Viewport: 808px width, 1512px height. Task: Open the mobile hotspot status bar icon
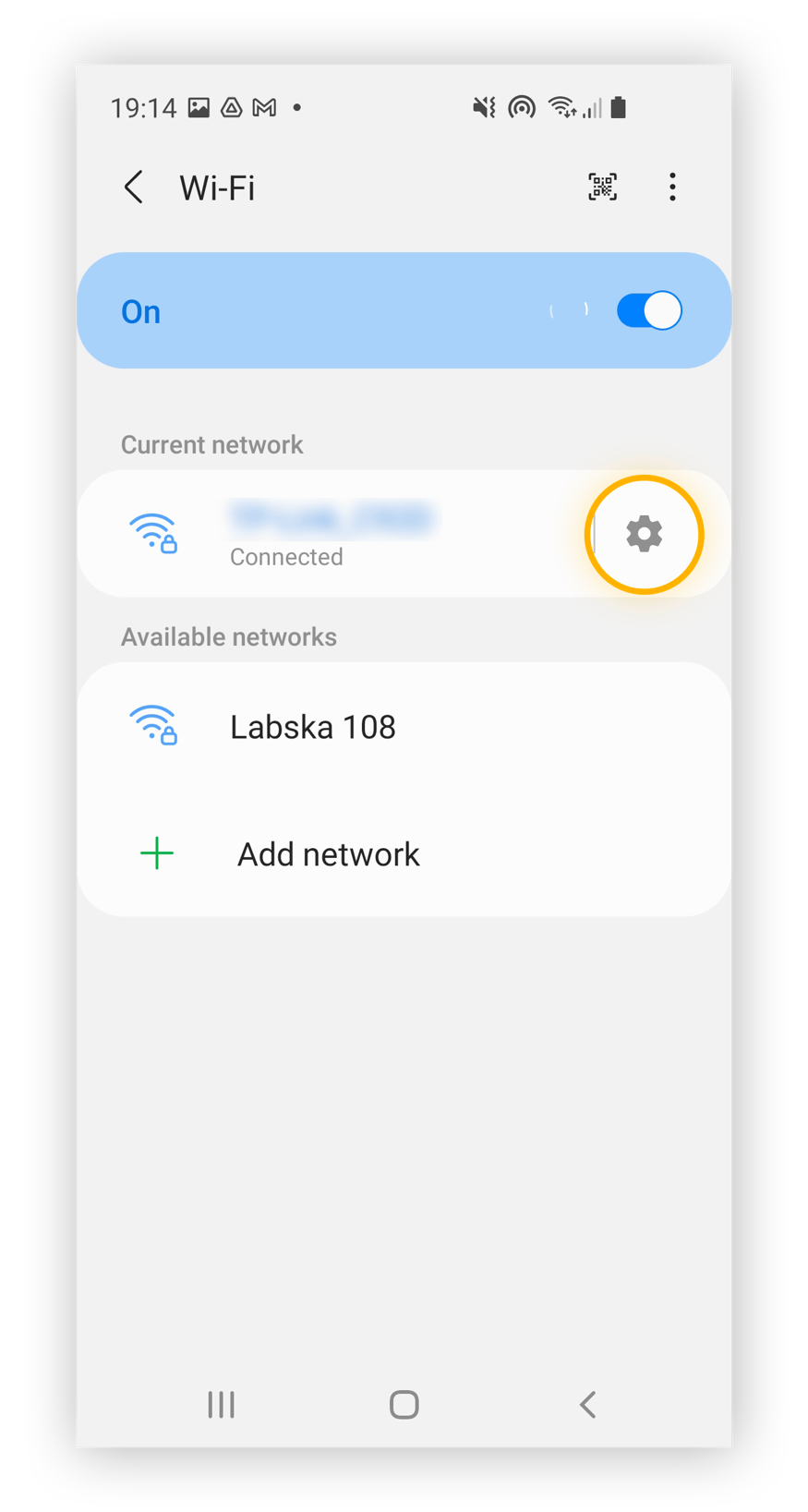click(x=521, y=107)
